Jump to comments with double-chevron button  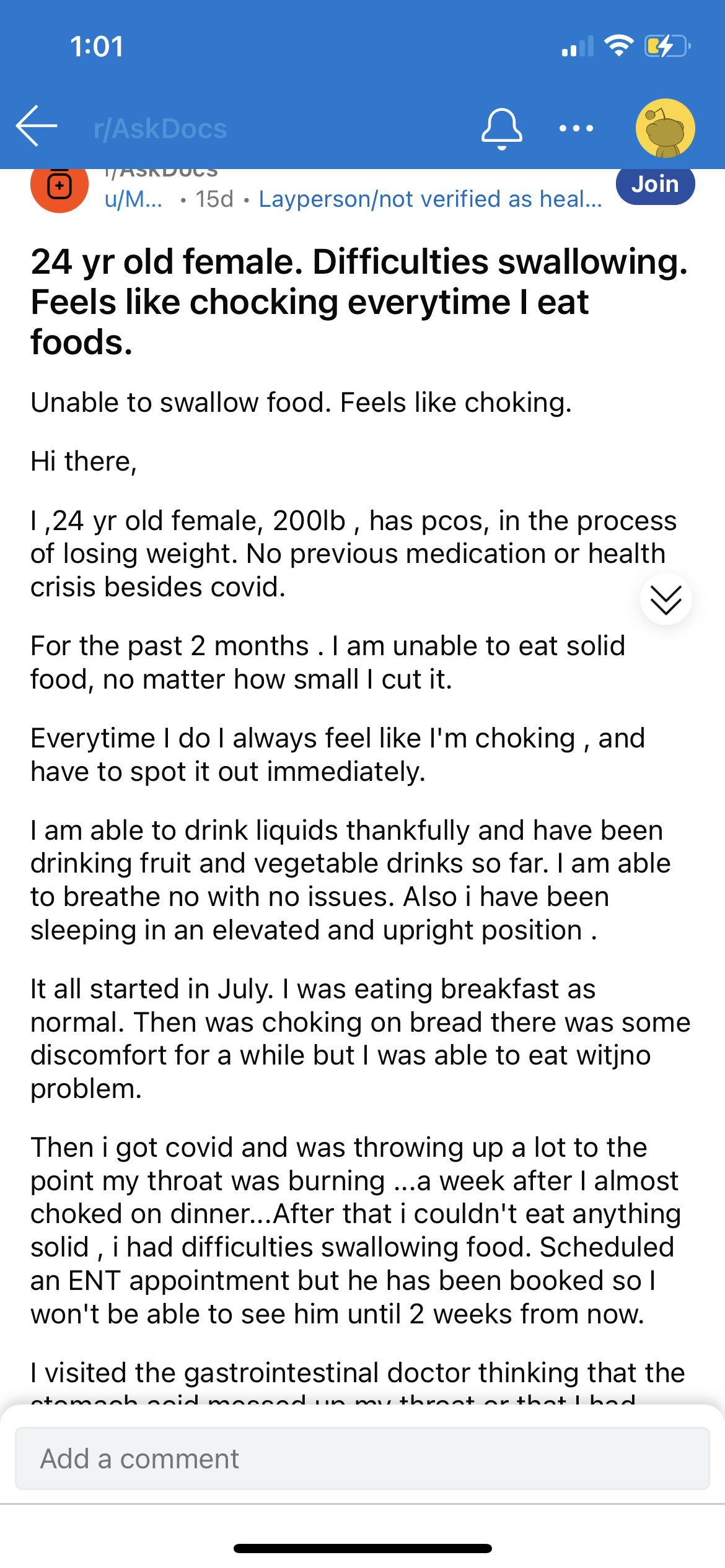coord(666,599)
